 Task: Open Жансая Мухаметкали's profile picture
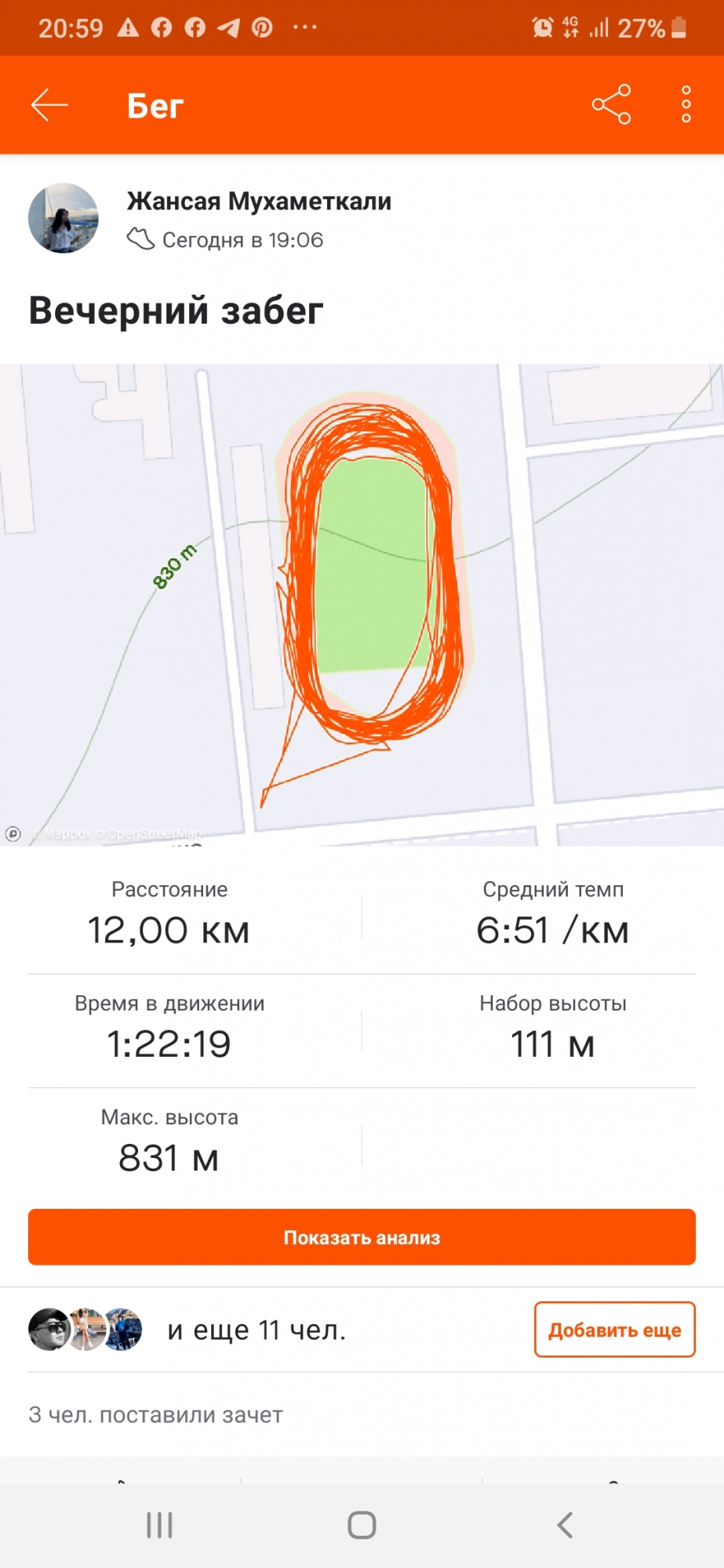(64, 219)
